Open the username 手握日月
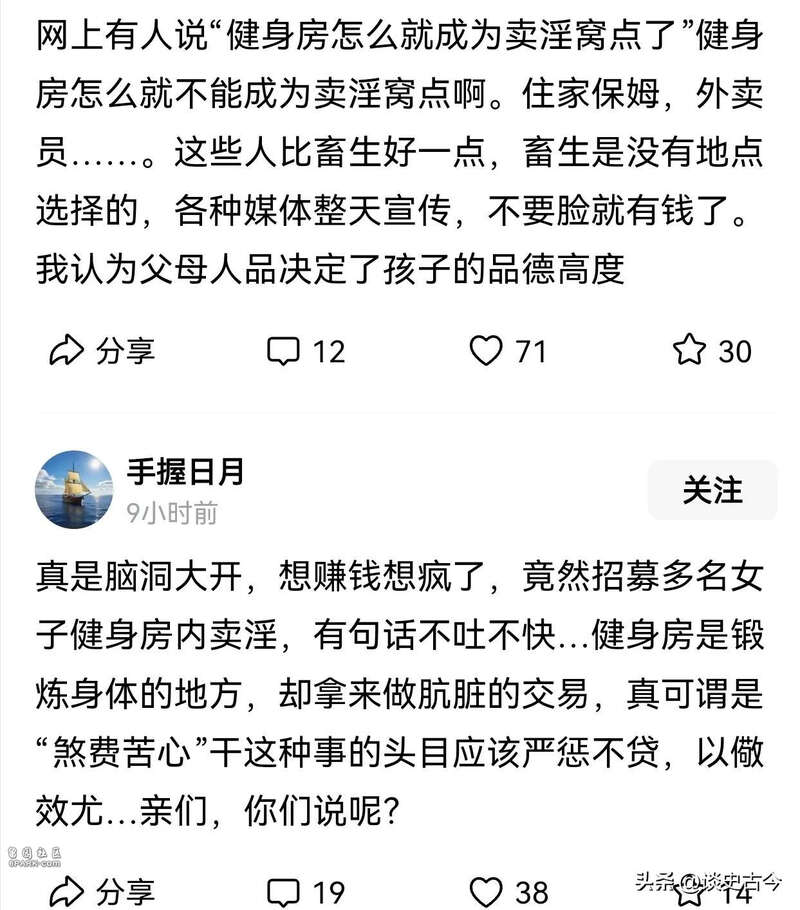Viewport: 800px width, 910px height. [186, 471]
